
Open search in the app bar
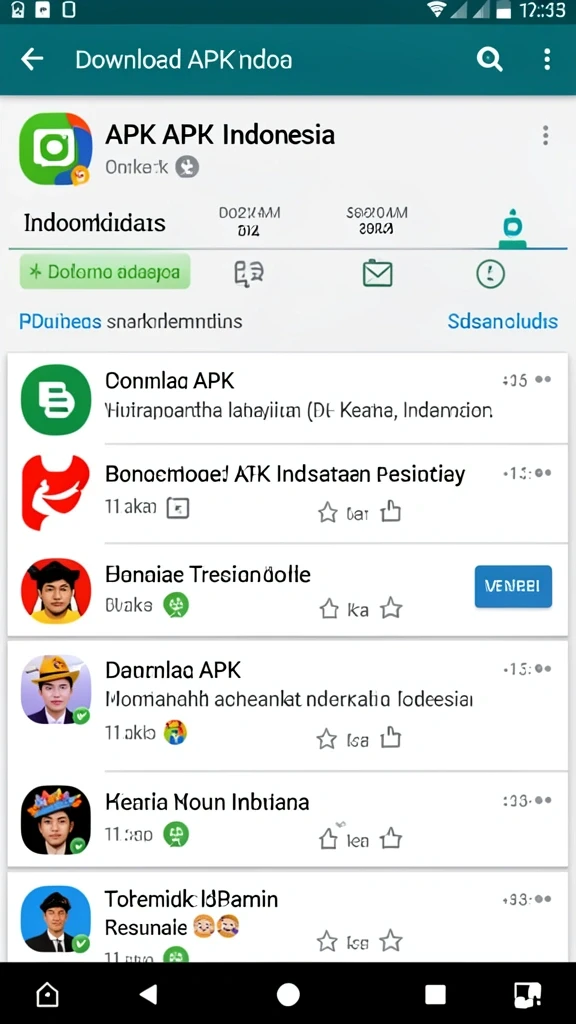pyautogui.click(x=489, y=59)
